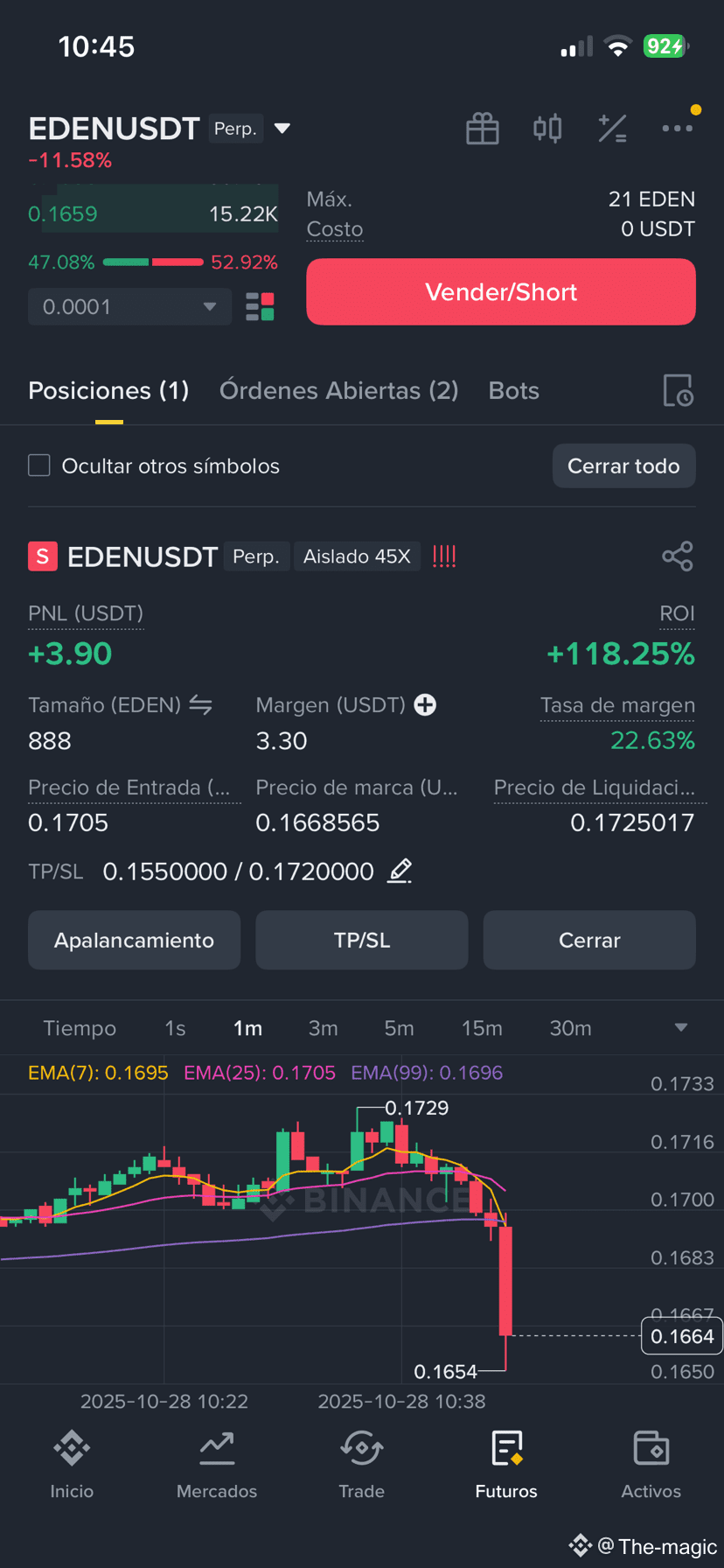
Task: Open the gift rewards icon
Action: coord(482,129)
